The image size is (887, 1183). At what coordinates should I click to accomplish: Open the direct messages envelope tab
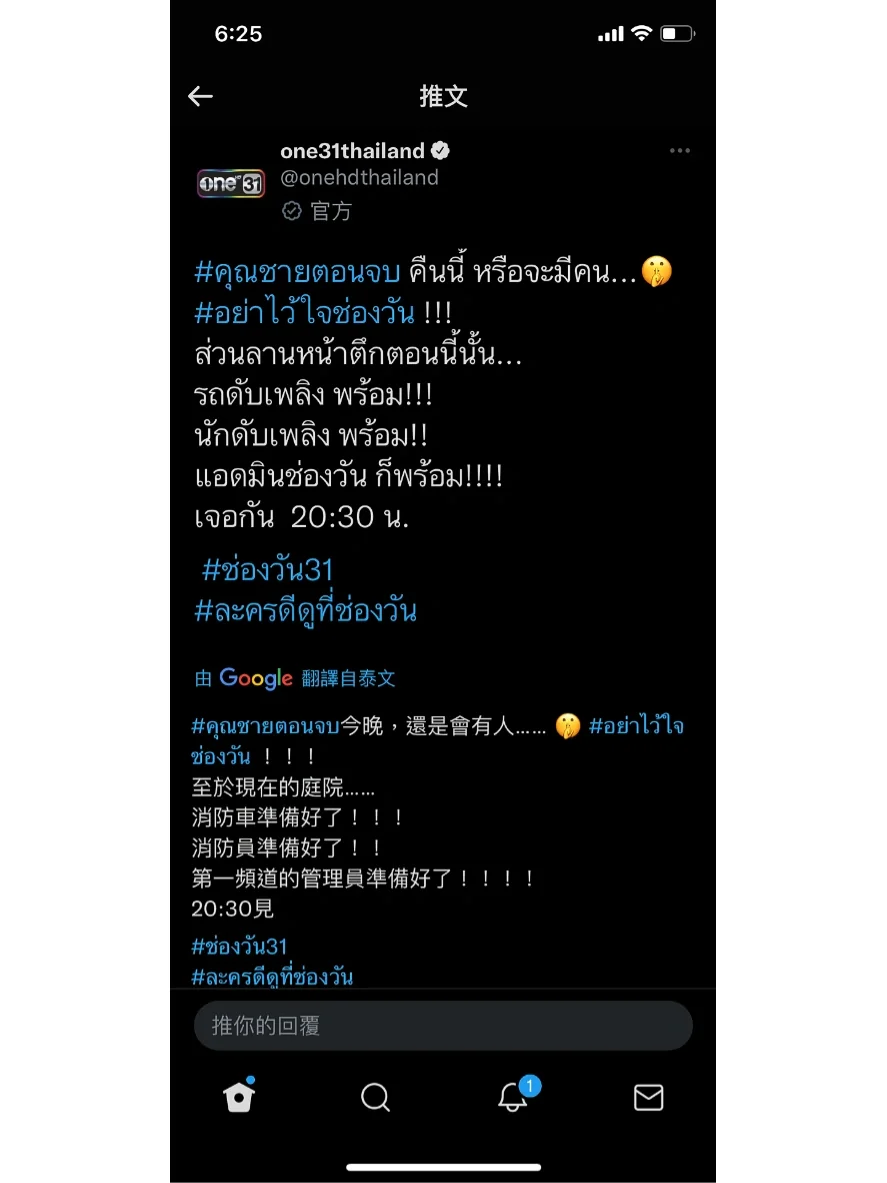[x=649, y=1097]
